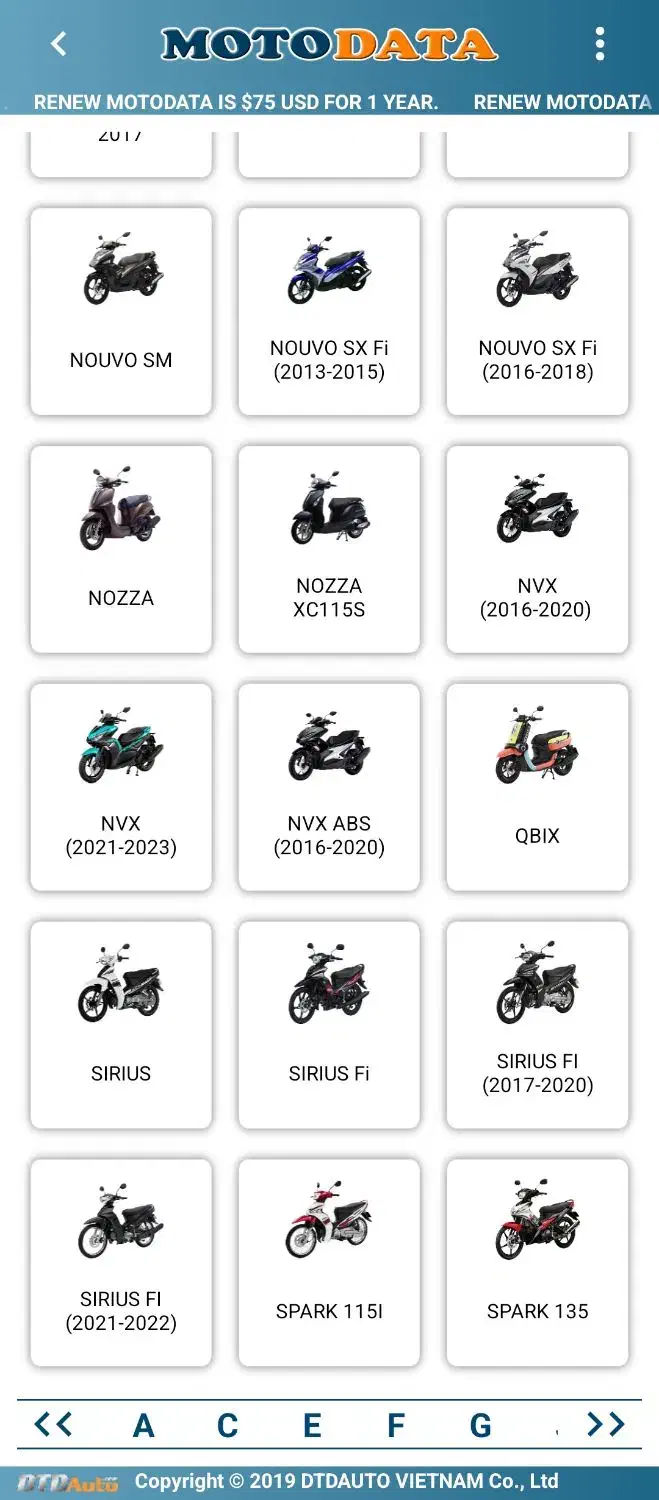Open NVX ABS (2016-2020)
The height and width of the screenshot is (1500, 659).
point(329,787)
